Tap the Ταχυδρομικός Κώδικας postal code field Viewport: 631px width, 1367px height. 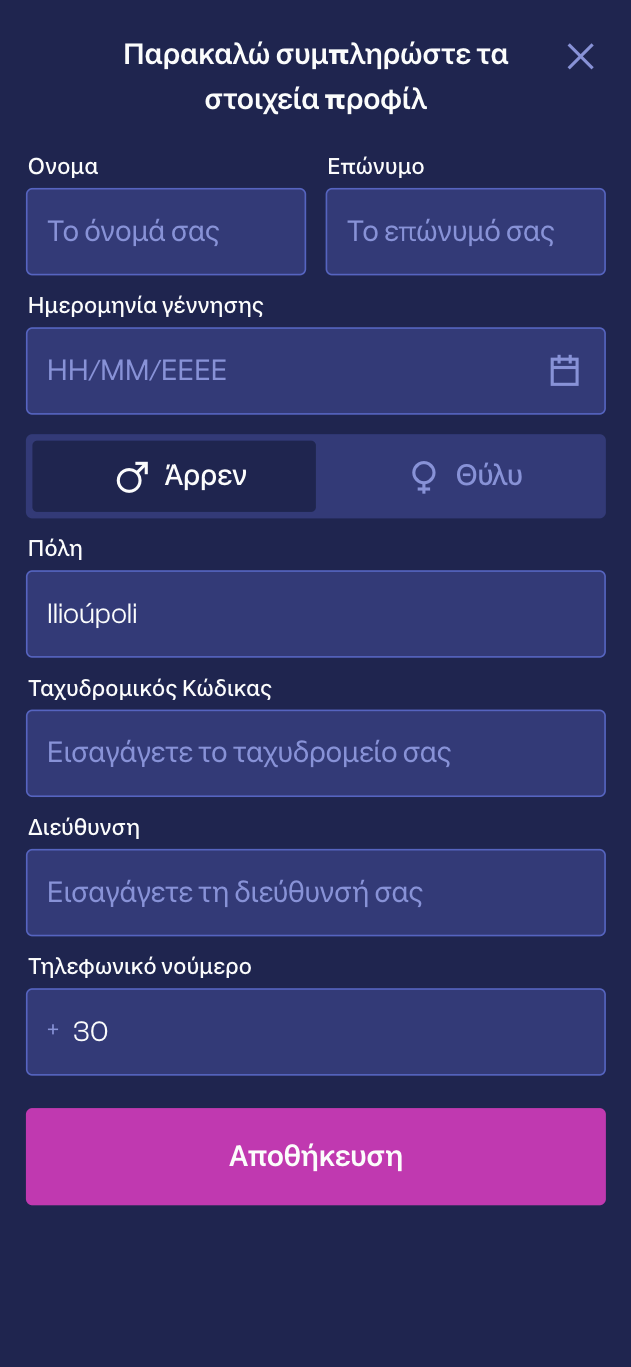pos(315,753)
